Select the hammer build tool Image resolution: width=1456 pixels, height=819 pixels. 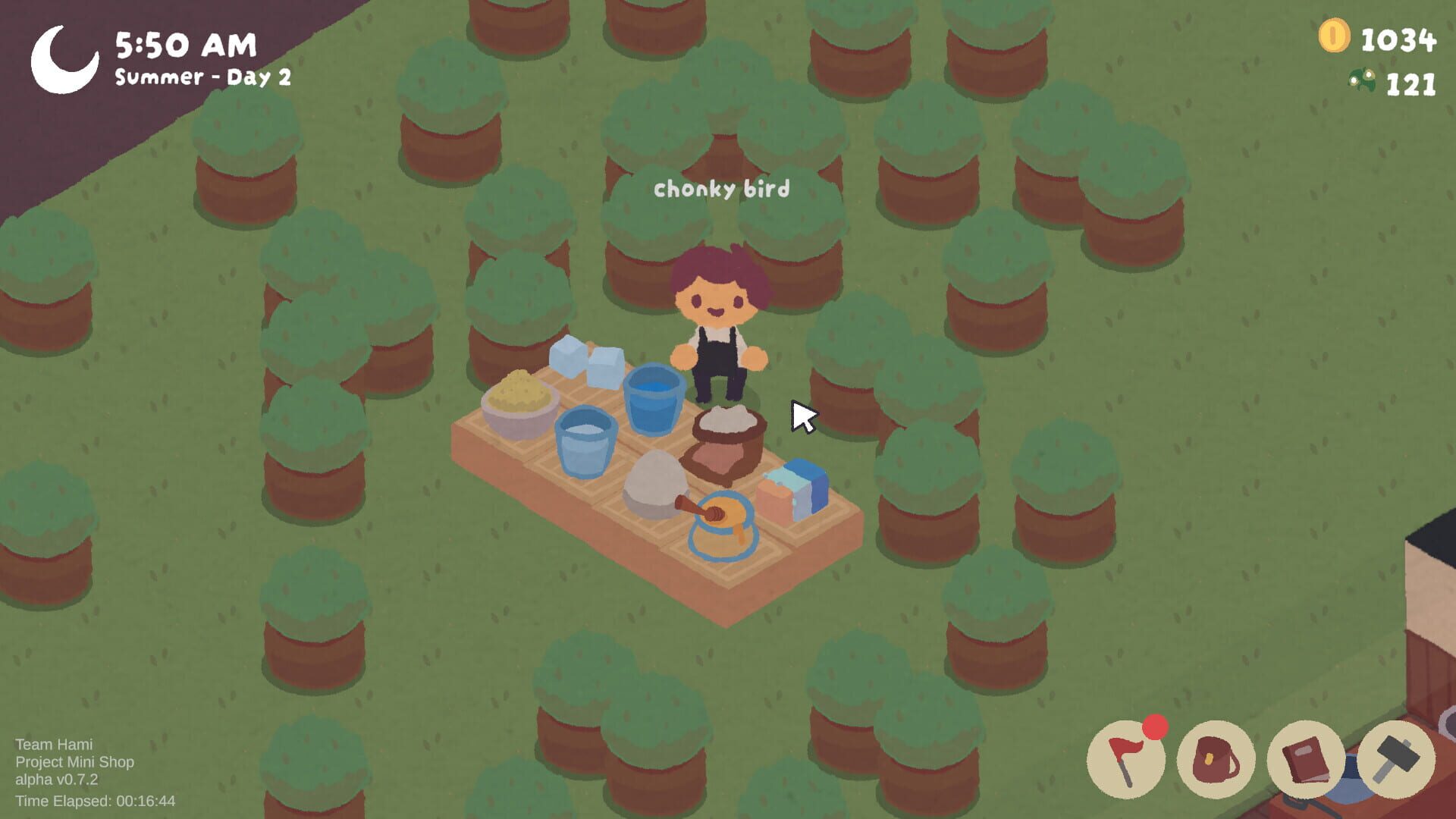point(1395,759)
